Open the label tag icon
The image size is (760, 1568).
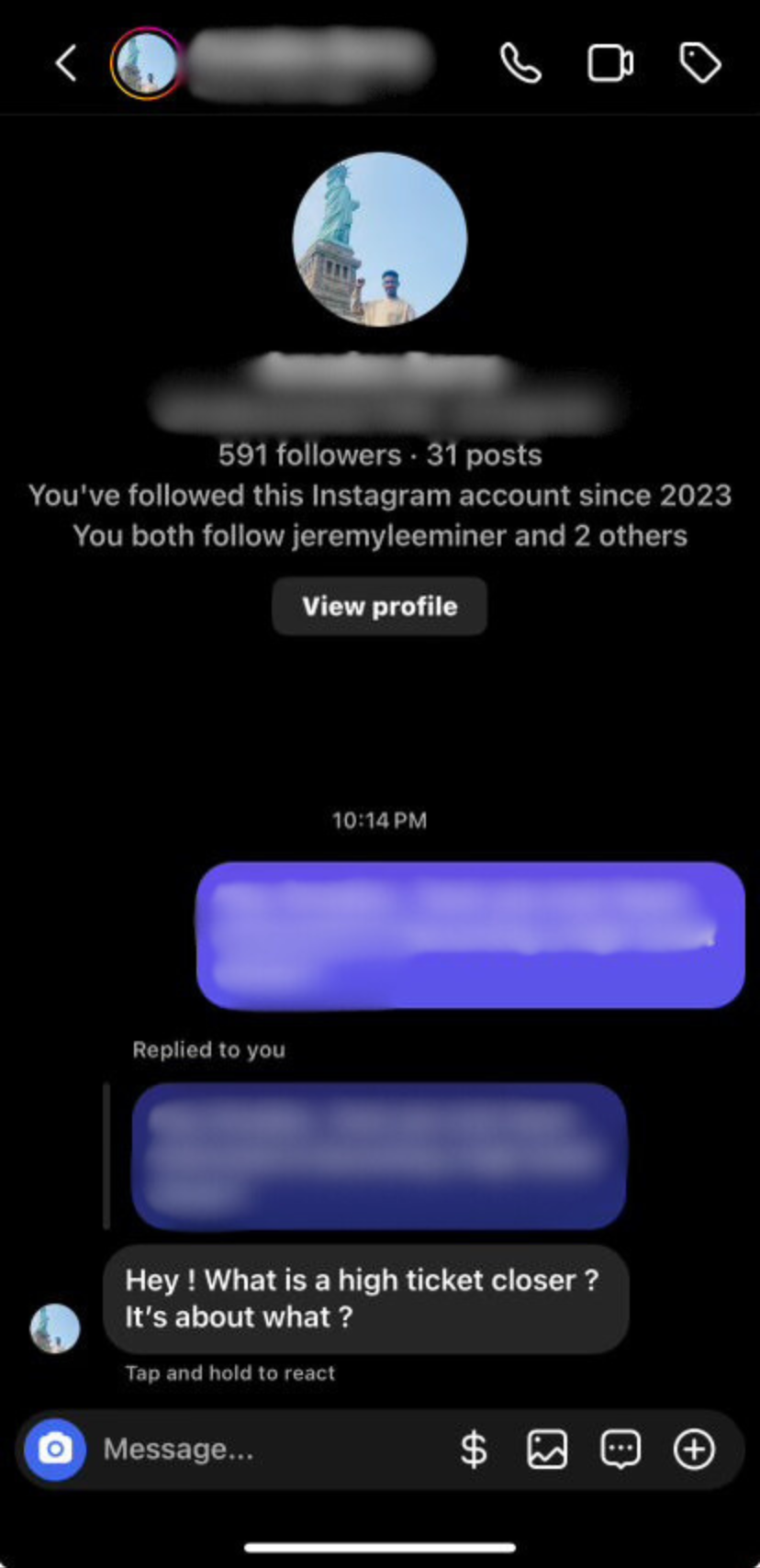699,64
